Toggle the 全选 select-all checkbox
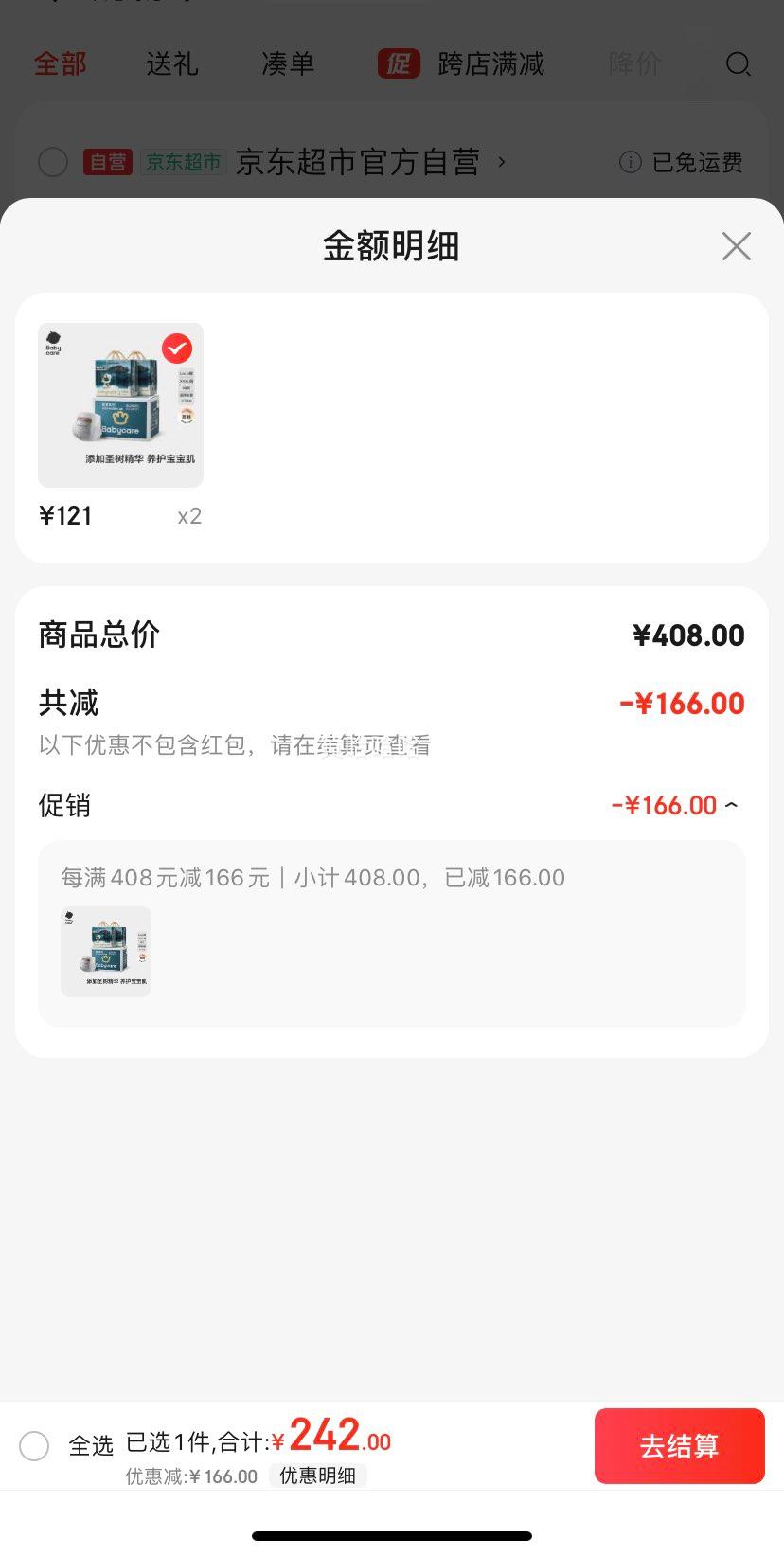This screenshot has width=784, height=1556. pyautogui.click(x=34, y=1446)
